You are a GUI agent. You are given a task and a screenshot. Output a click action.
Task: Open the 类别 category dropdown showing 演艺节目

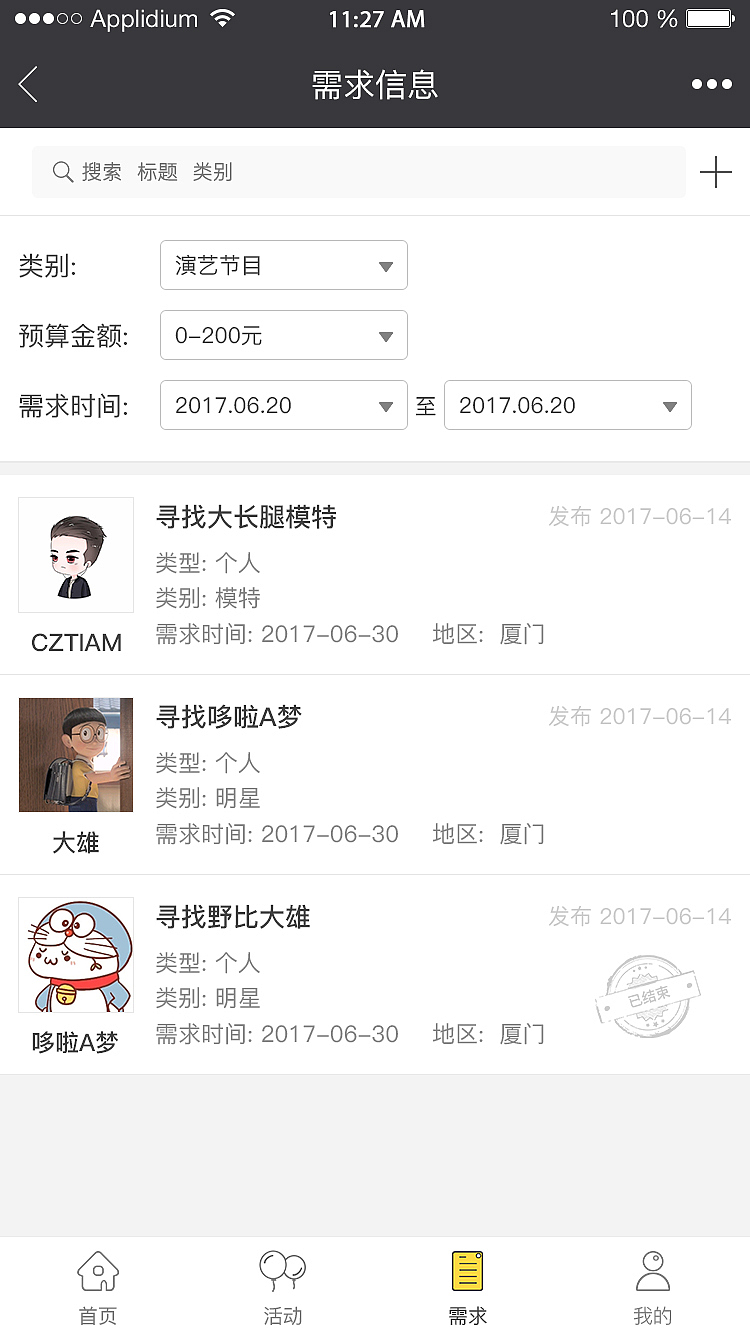(283, 265)
